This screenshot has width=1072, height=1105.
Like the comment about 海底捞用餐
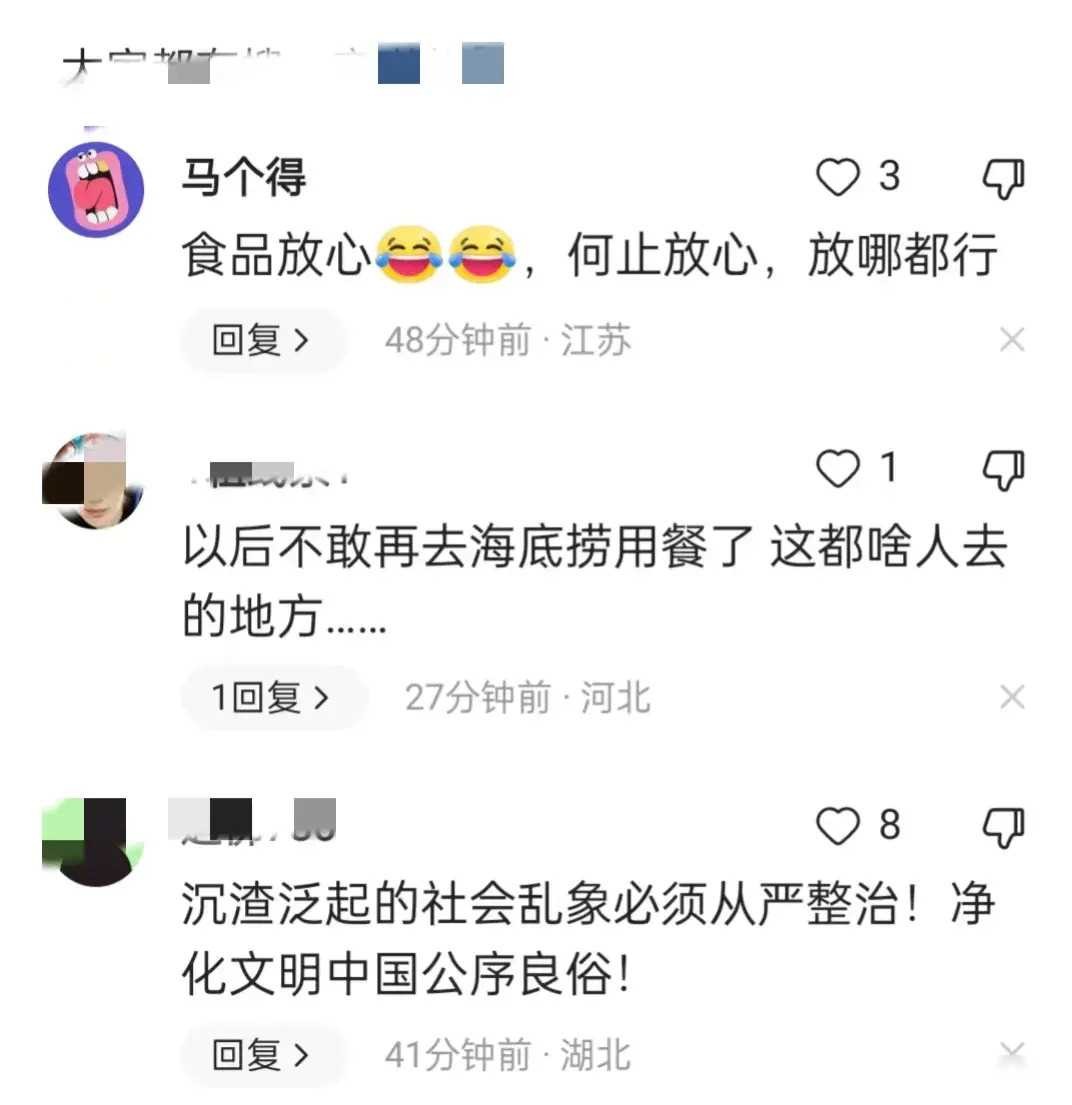click(838, 468)
